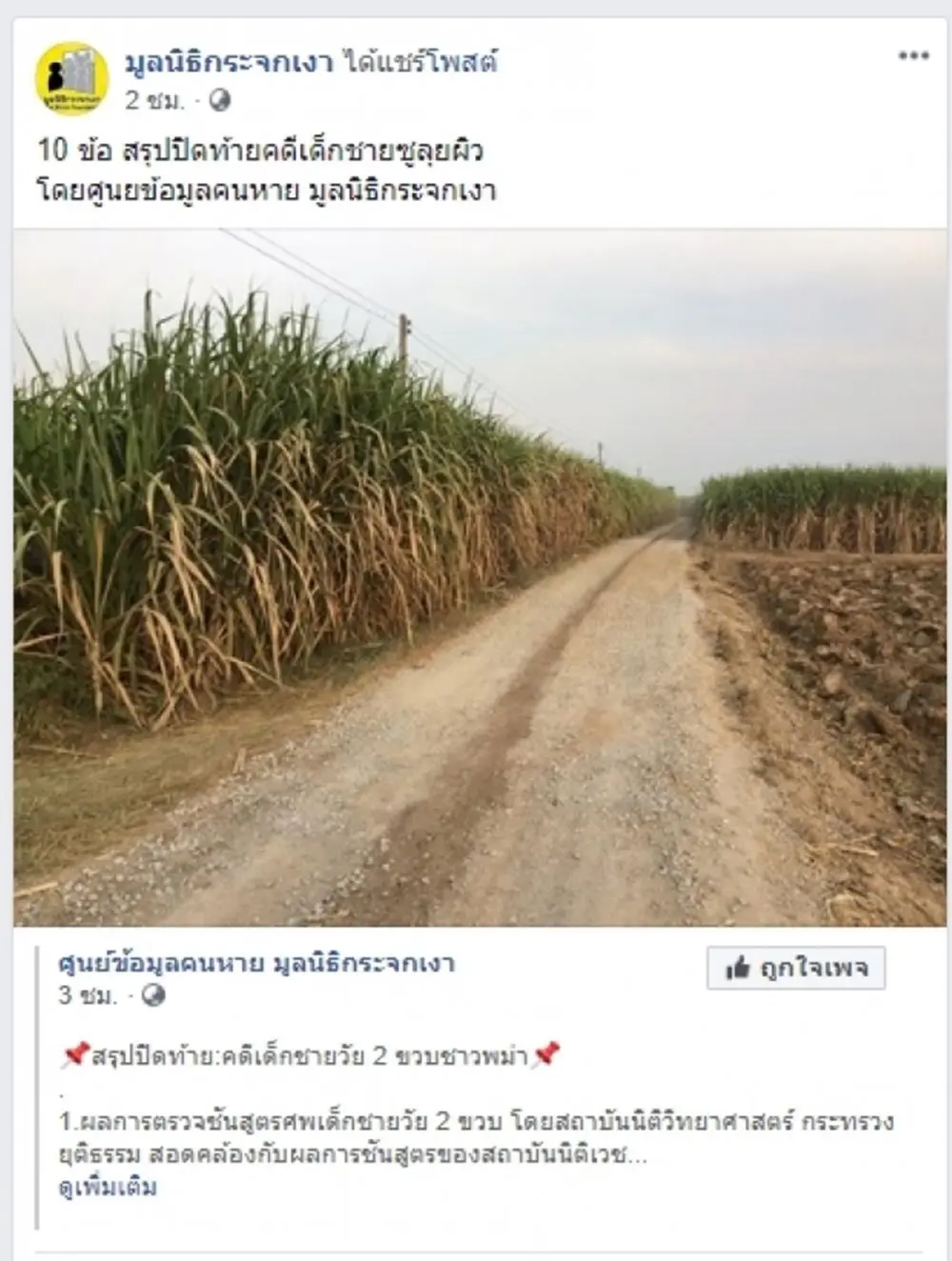
Task: Open the sugarcane field road photo
Action: [480, 577]
